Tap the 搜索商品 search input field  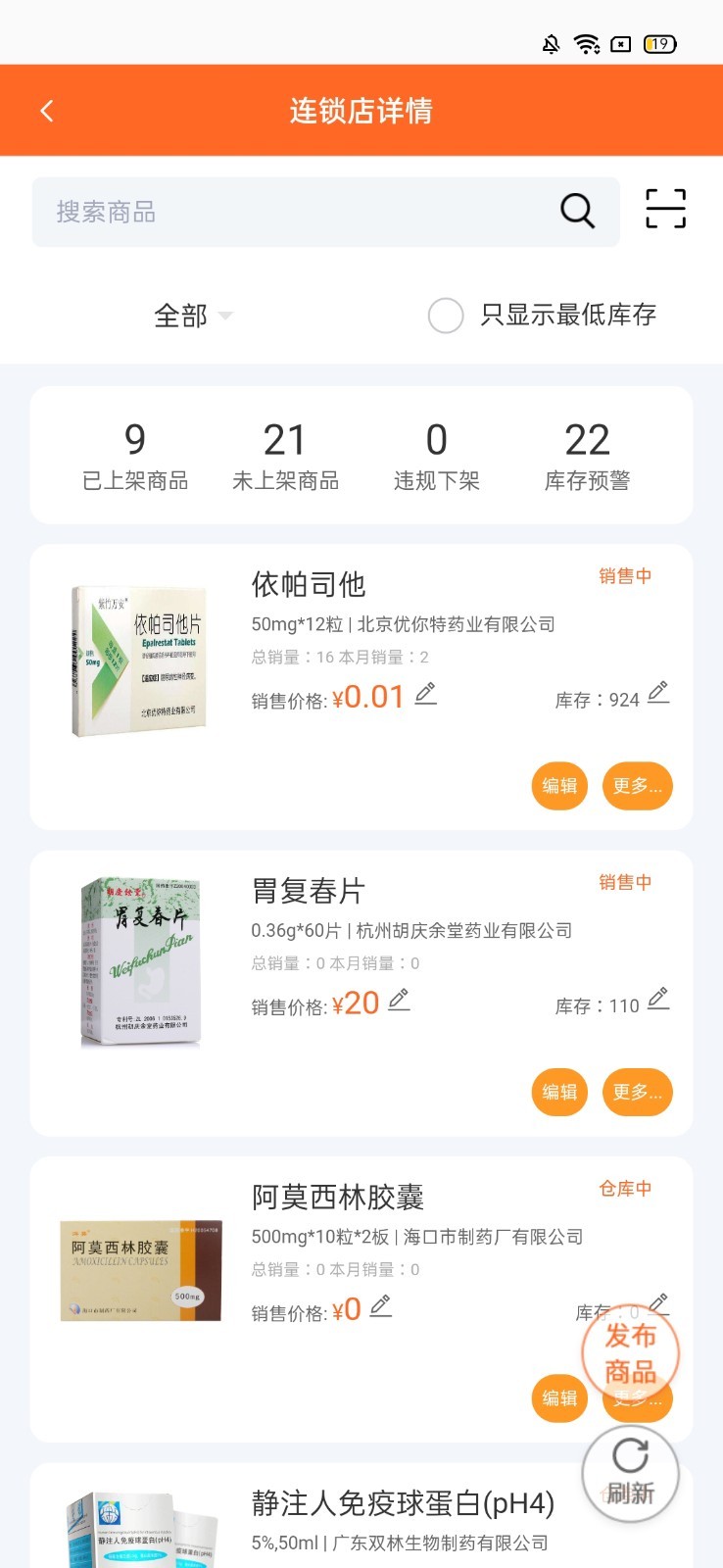click(x=245, y=210)
